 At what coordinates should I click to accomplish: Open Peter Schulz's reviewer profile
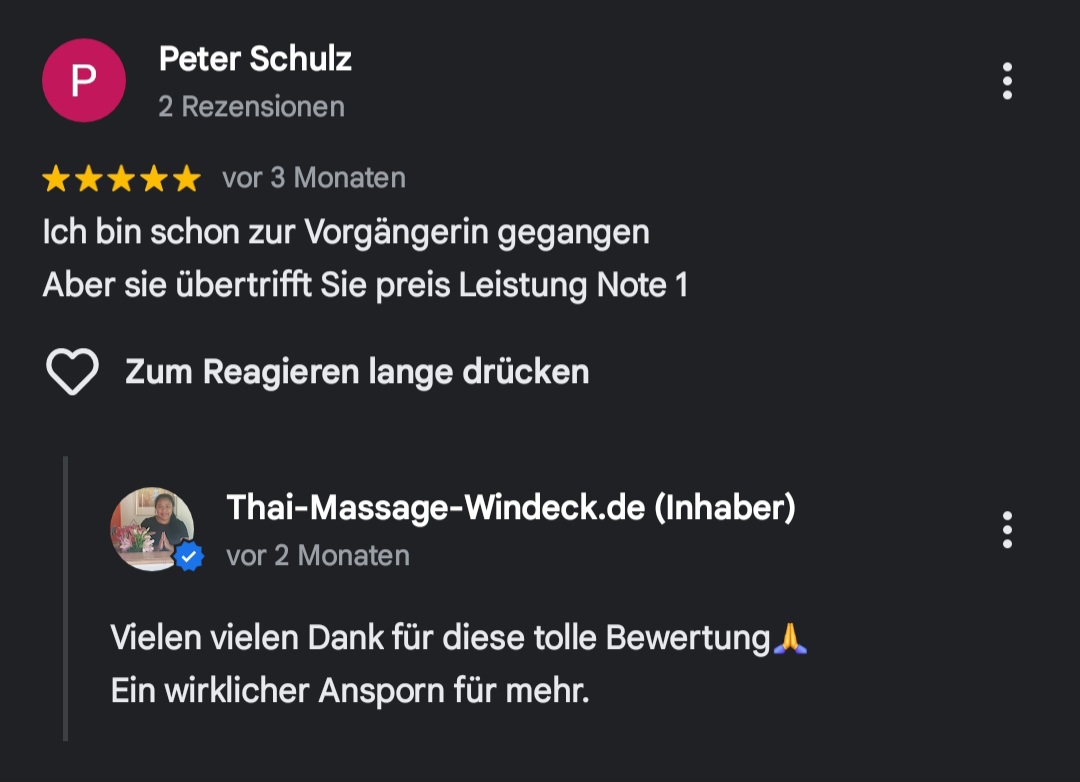click(x=84, y=81)
